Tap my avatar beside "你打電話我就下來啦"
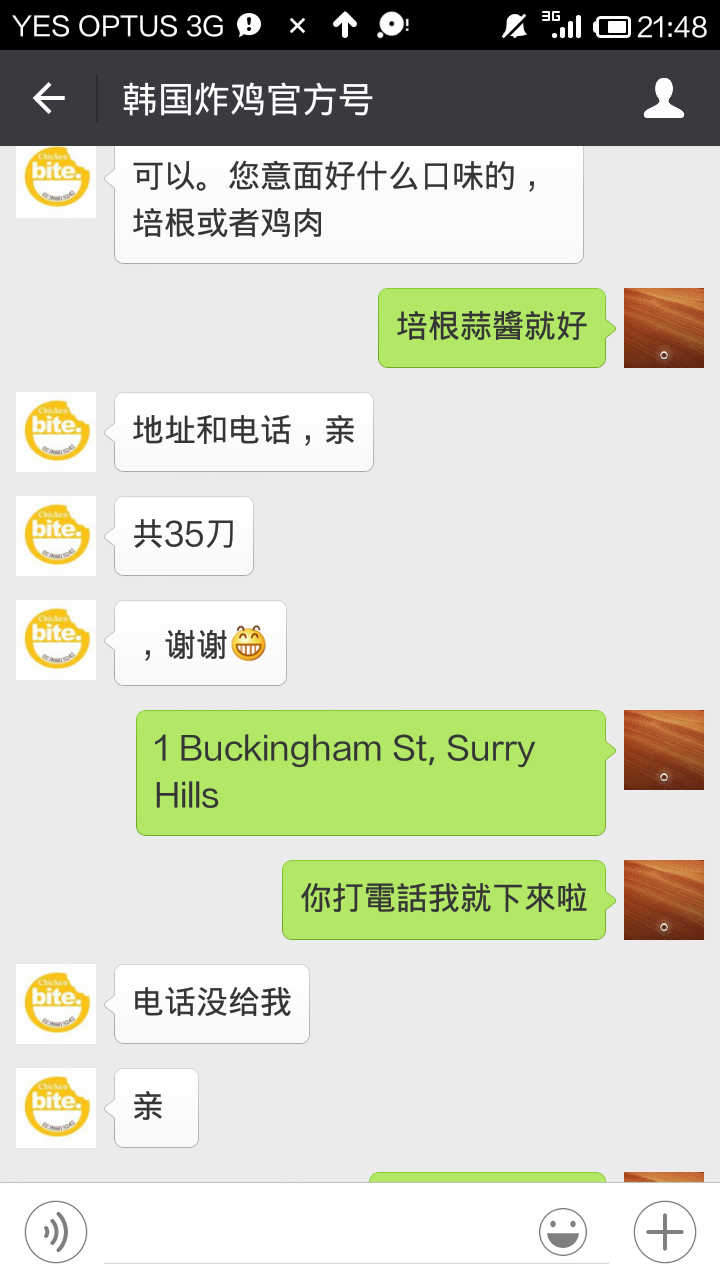The image size is (720, 1280). point(664,900)
